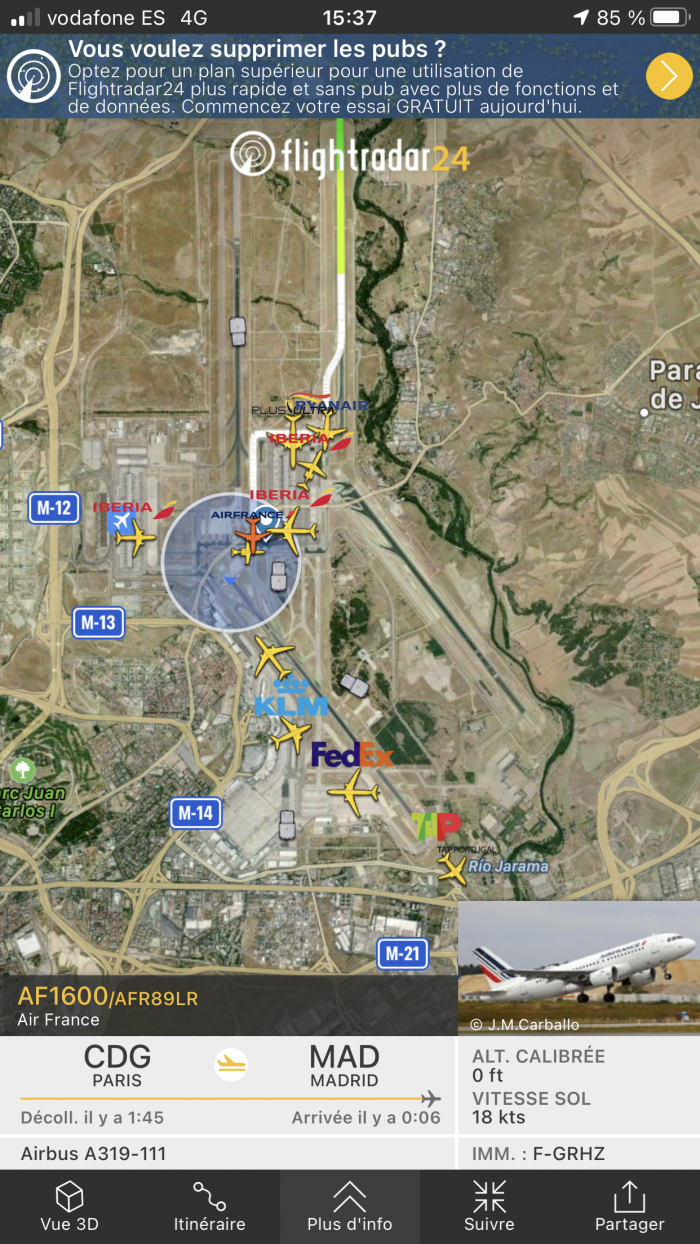Select the KLM aircraft on the map
The image size is (700, 1244).
tap(291, 735)
